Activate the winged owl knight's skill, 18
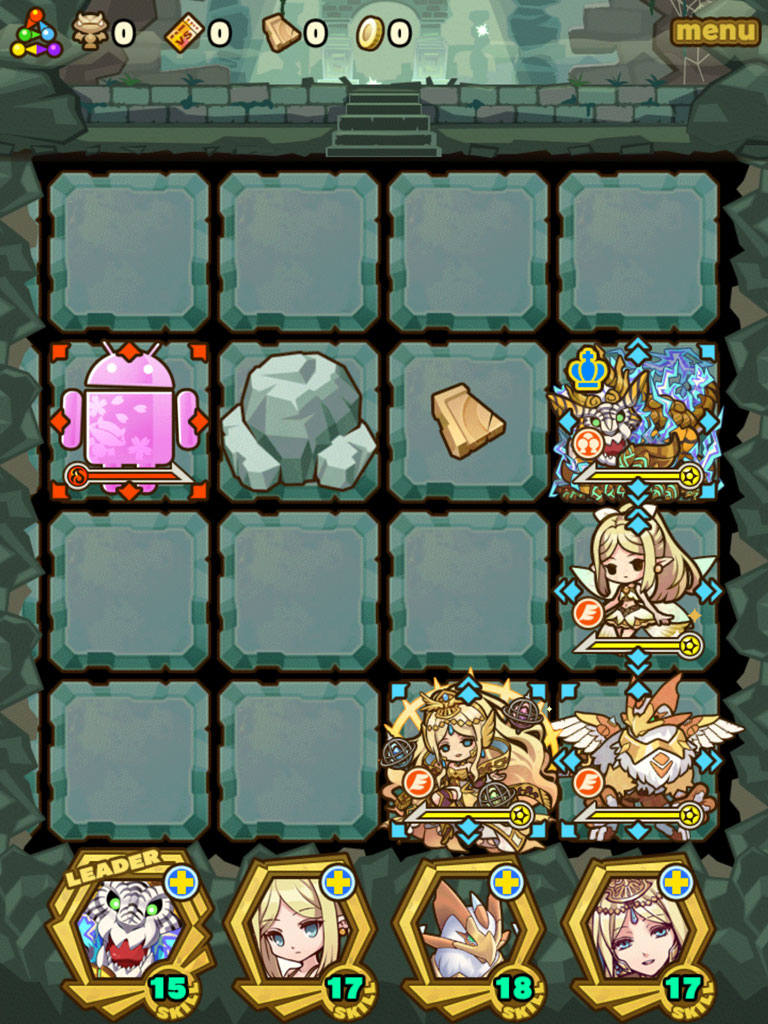The width and height of the screenshot is (768, 1024). (x=469, y=930)
